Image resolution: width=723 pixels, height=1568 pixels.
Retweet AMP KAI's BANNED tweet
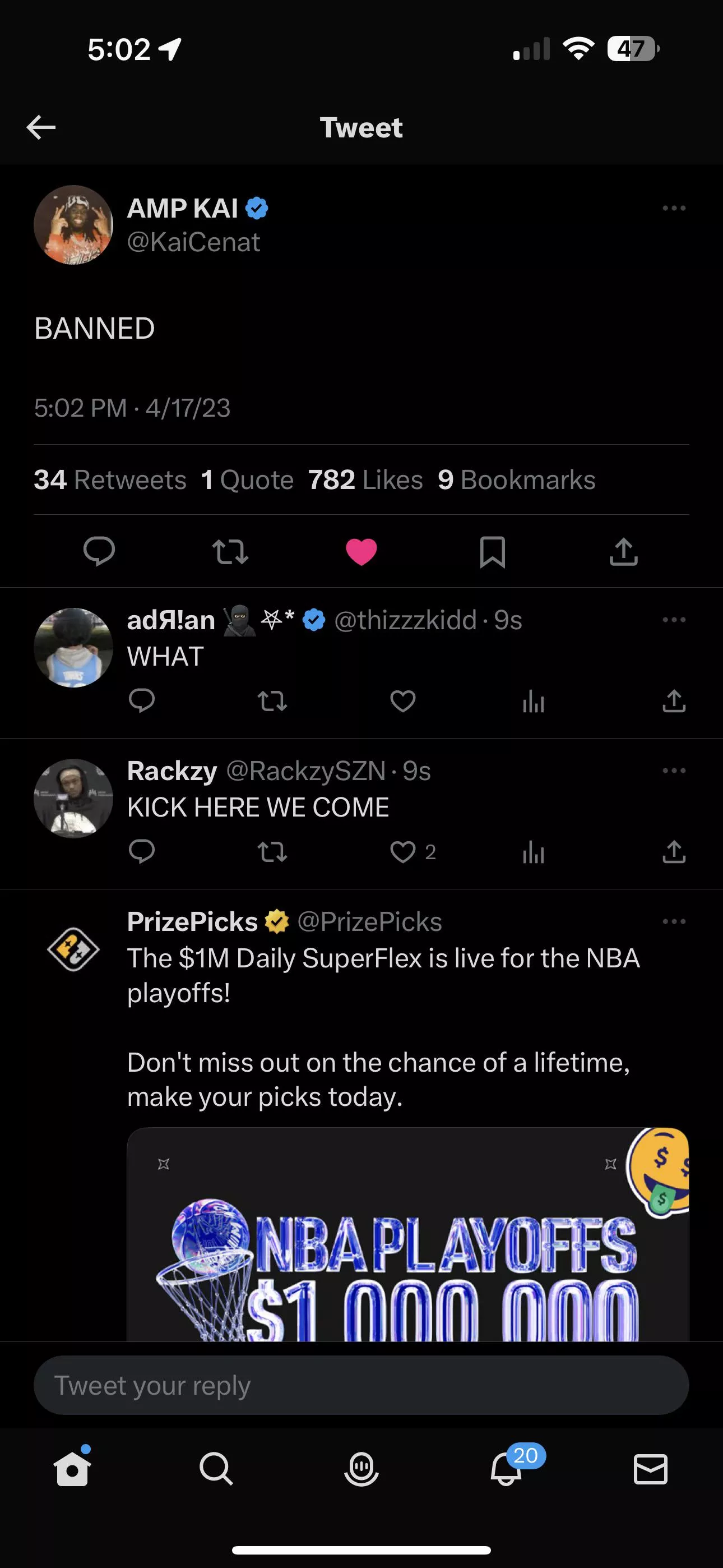tap(230, 551)
